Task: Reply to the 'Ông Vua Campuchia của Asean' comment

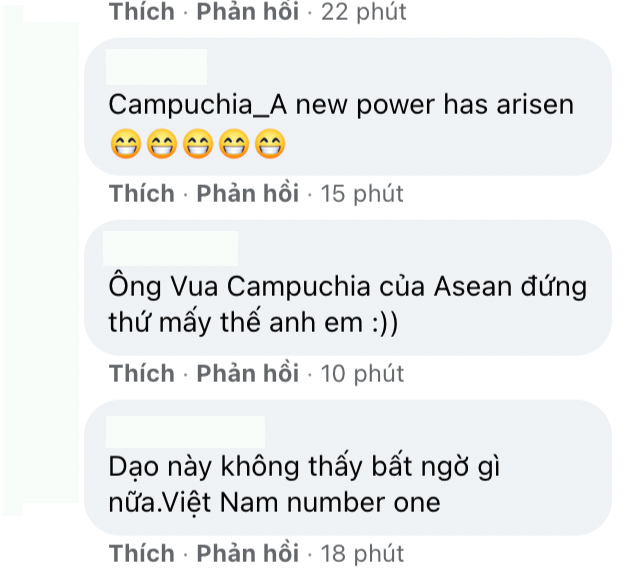Action: point(247,373)
